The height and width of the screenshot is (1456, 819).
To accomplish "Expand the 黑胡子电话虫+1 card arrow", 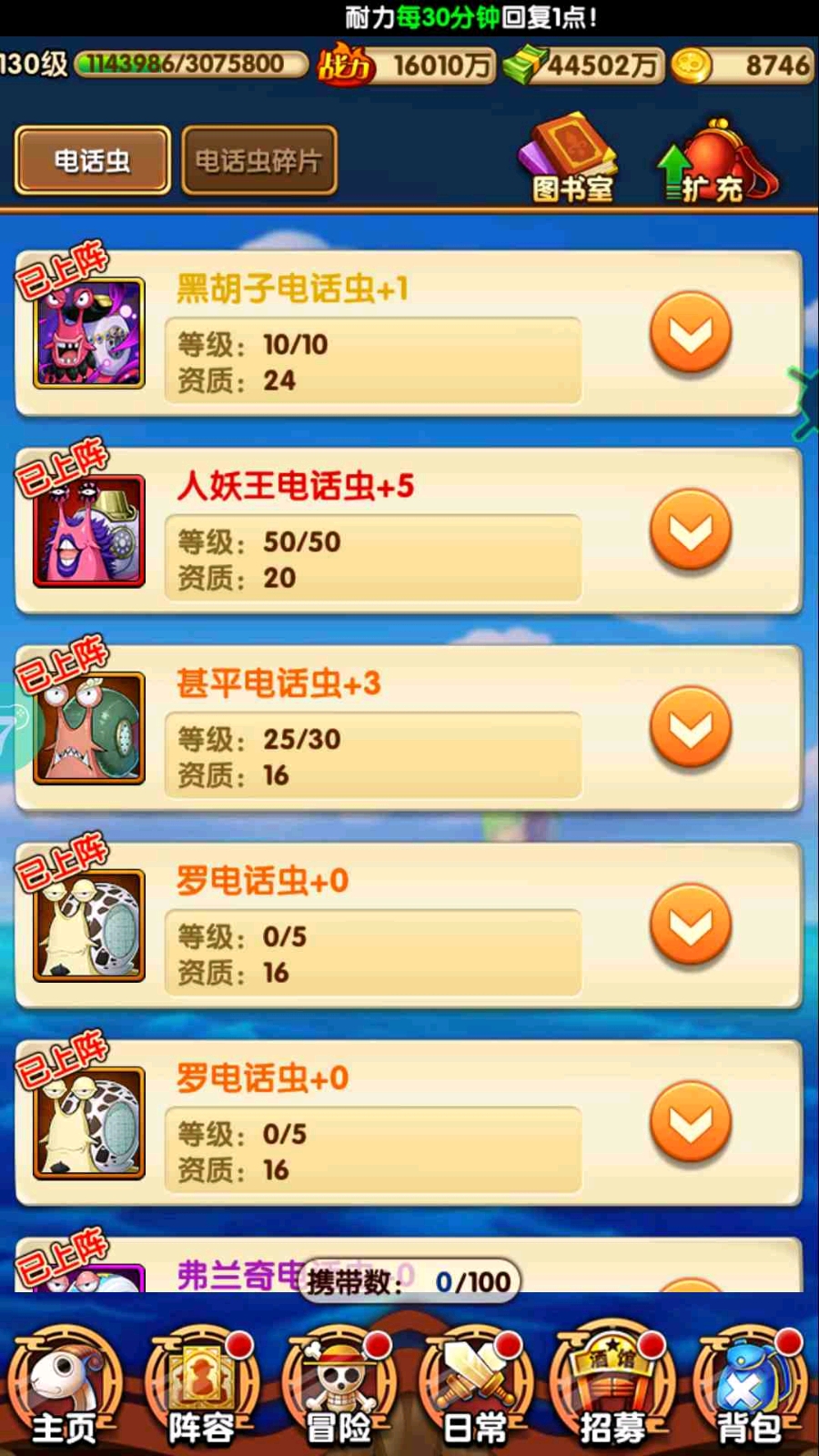I will (691, 333).
